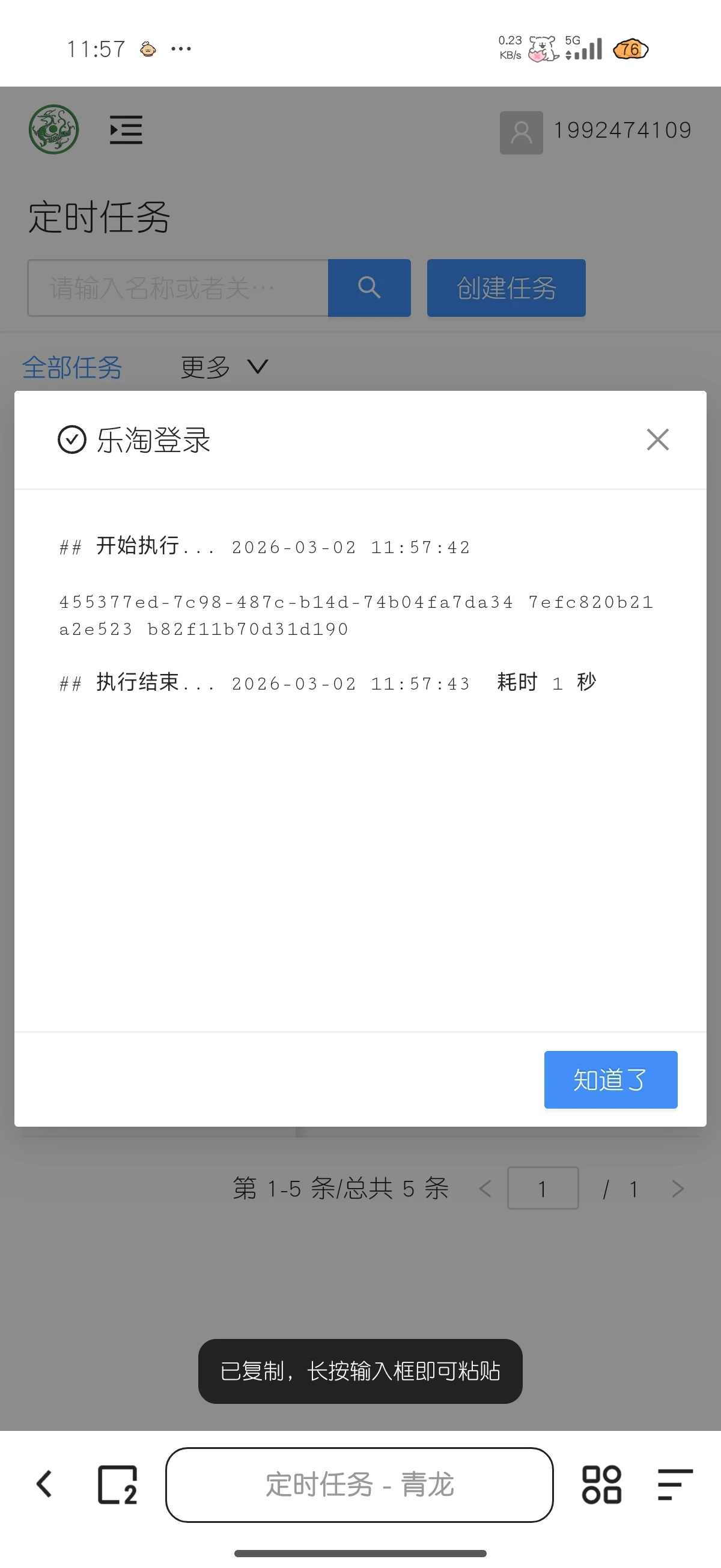Screen dimensions: 721x1568
Task: Click the 创建任务 button
Action: 506,288
